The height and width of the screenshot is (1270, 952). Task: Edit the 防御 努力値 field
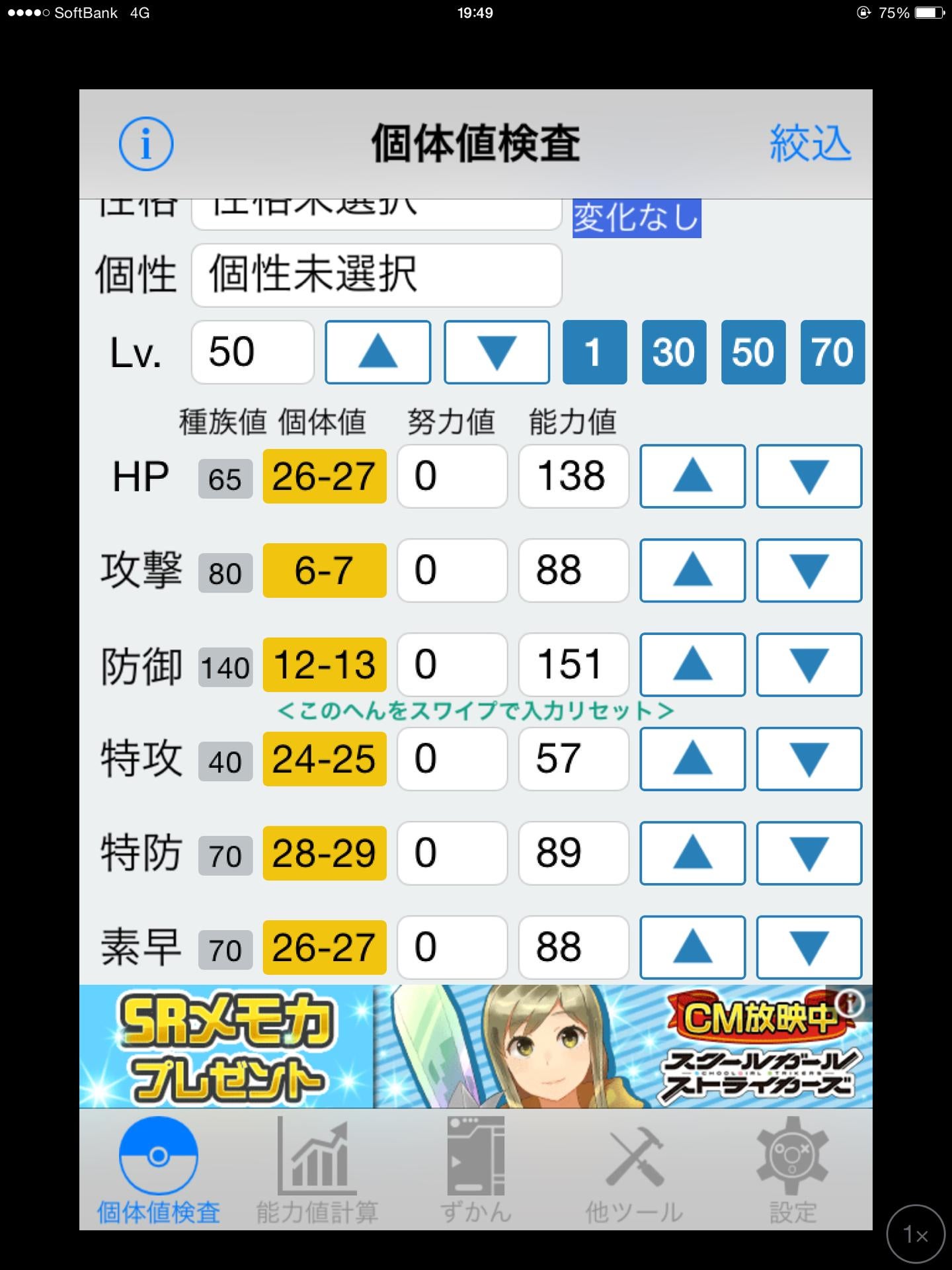(x=452, y=665)
